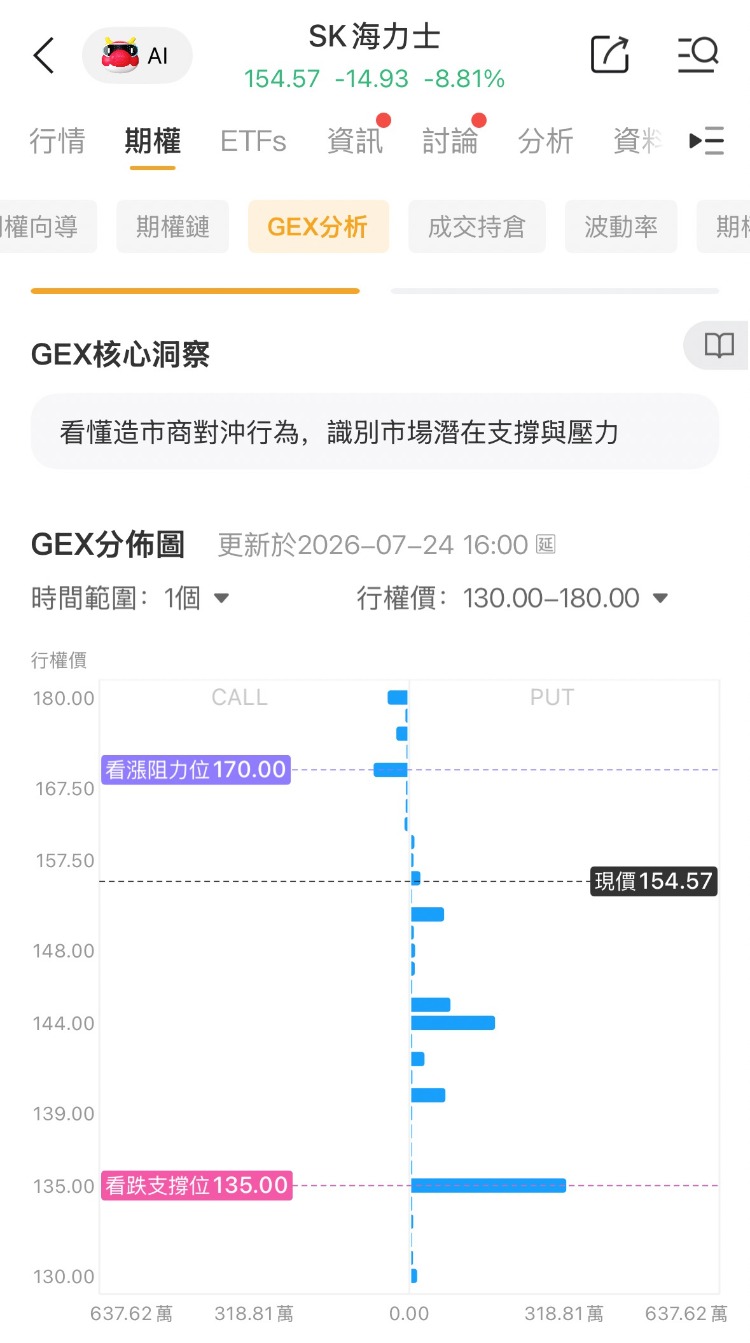Image resolution: width=750 pixels, height=1343 pixels.
Task: Share this SK海力士 stock page
Action: (x=609, y=55)
